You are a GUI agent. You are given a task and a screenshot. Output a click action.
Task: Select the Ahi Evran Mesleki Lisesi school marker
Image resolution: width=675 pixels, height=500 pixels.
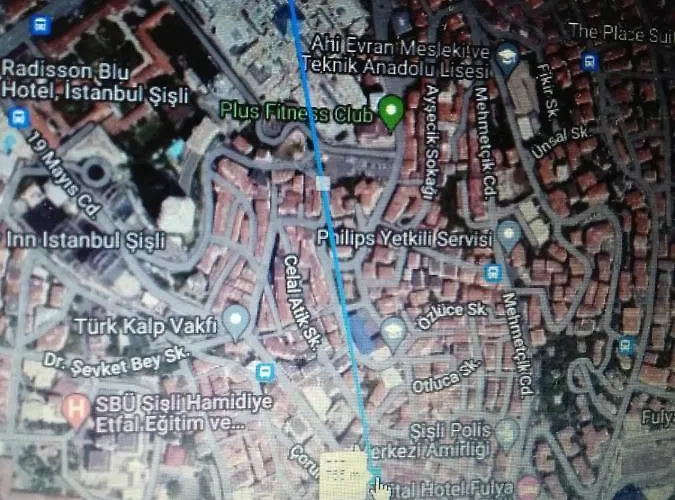[x=507, y=54]
